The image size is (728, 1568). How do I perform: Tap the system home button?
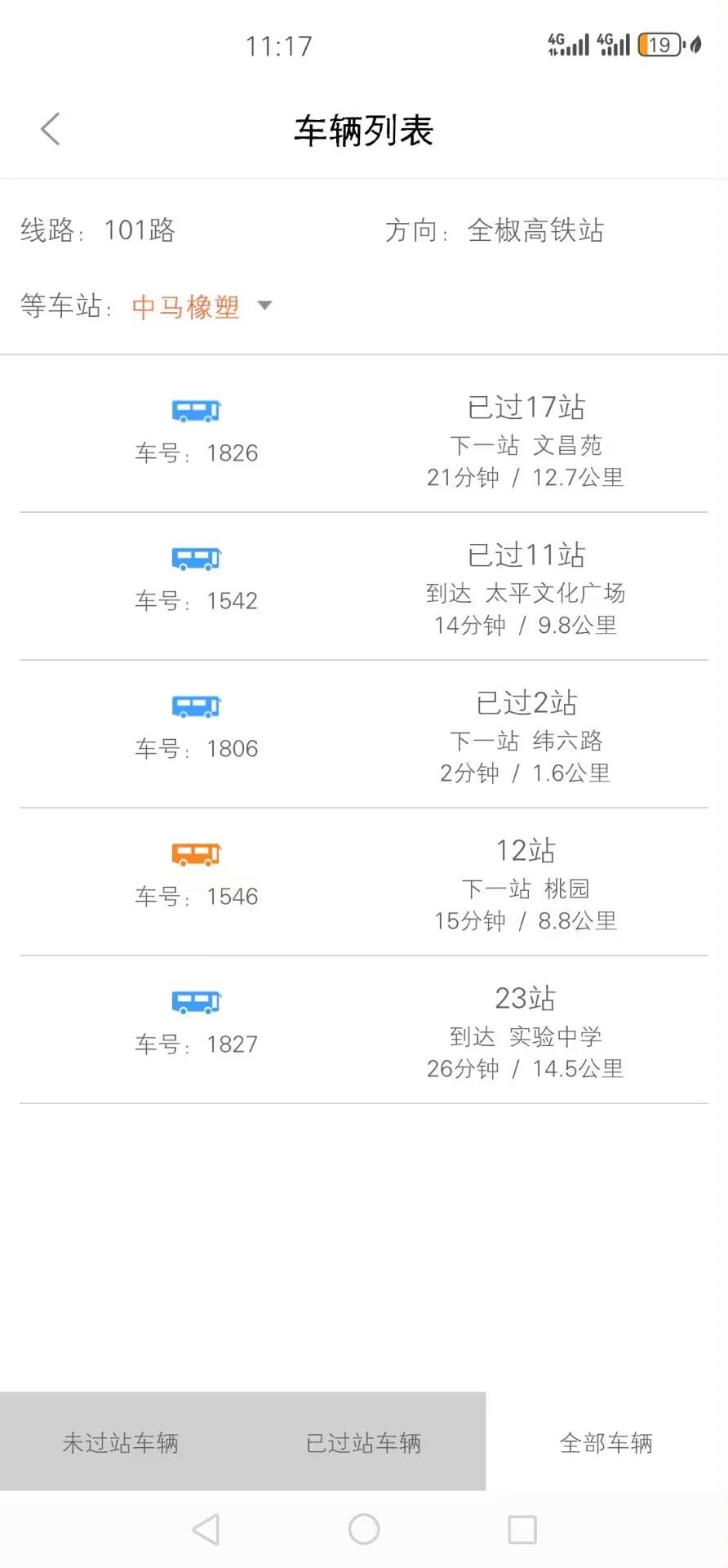pos(364,1530)
